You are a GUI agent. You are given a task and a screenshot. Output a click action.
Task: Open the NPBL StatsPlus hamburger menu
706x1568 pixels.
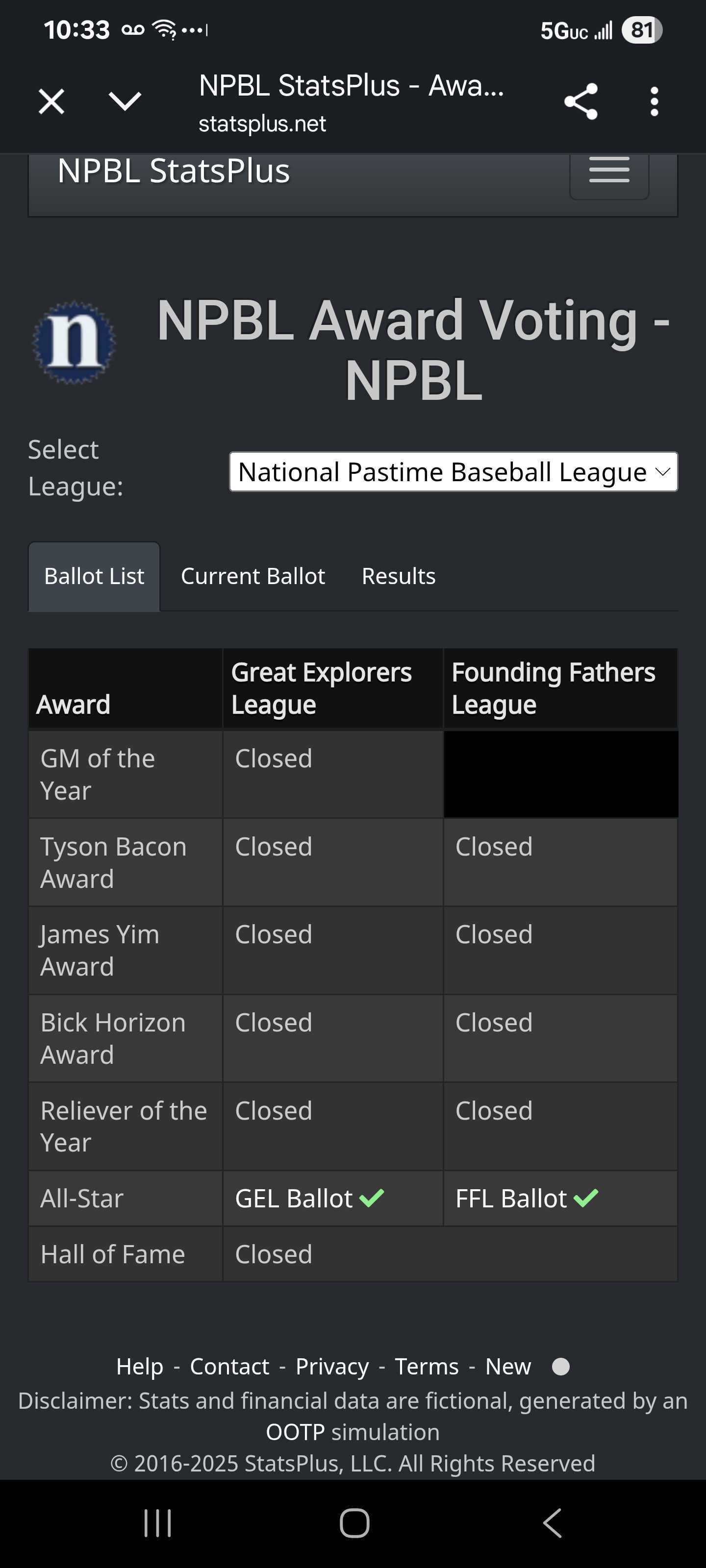[608, 171]
